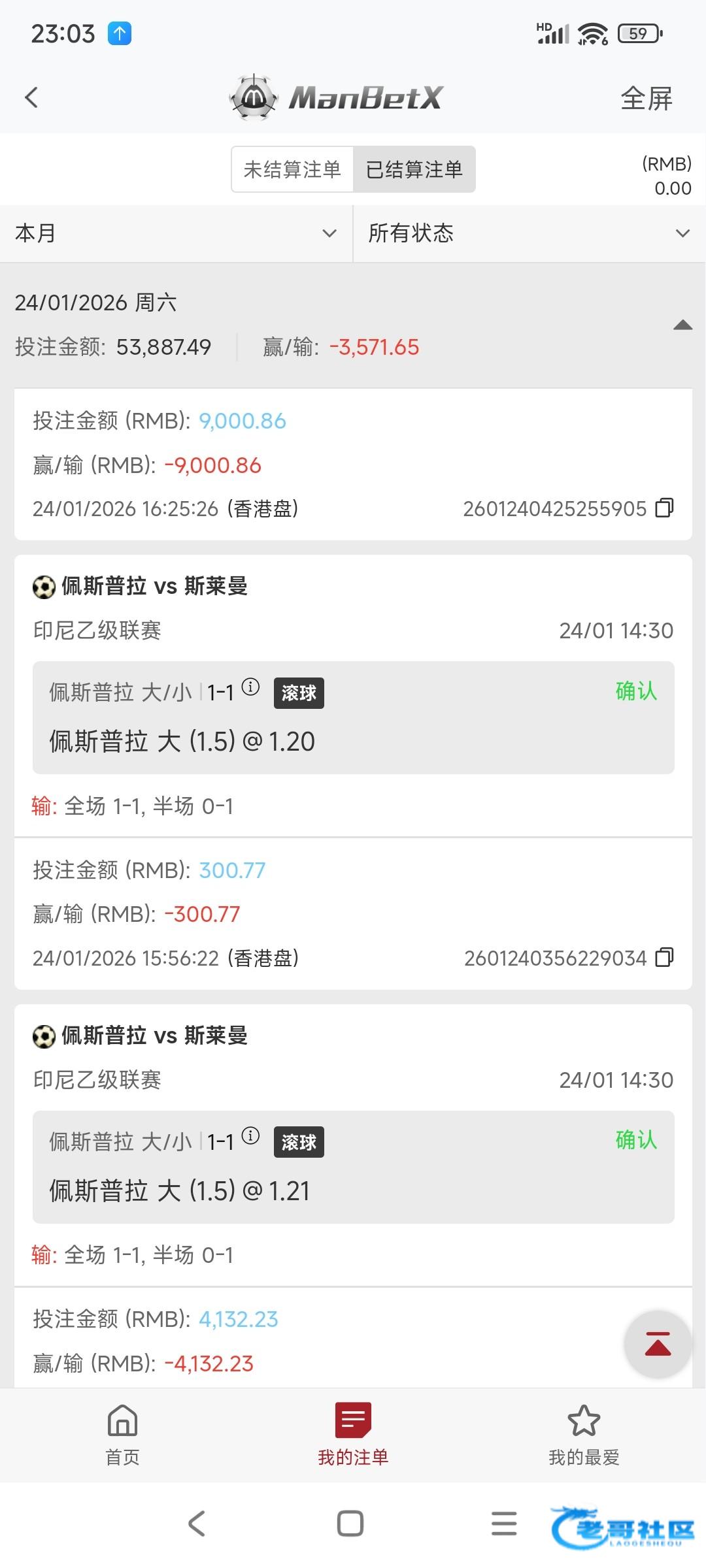Collapse the 24/01/2026 bet summary section
Image resolution: width=706 pixels, height=1568 pixels.
pyautogui.click(x=682, y=325)
